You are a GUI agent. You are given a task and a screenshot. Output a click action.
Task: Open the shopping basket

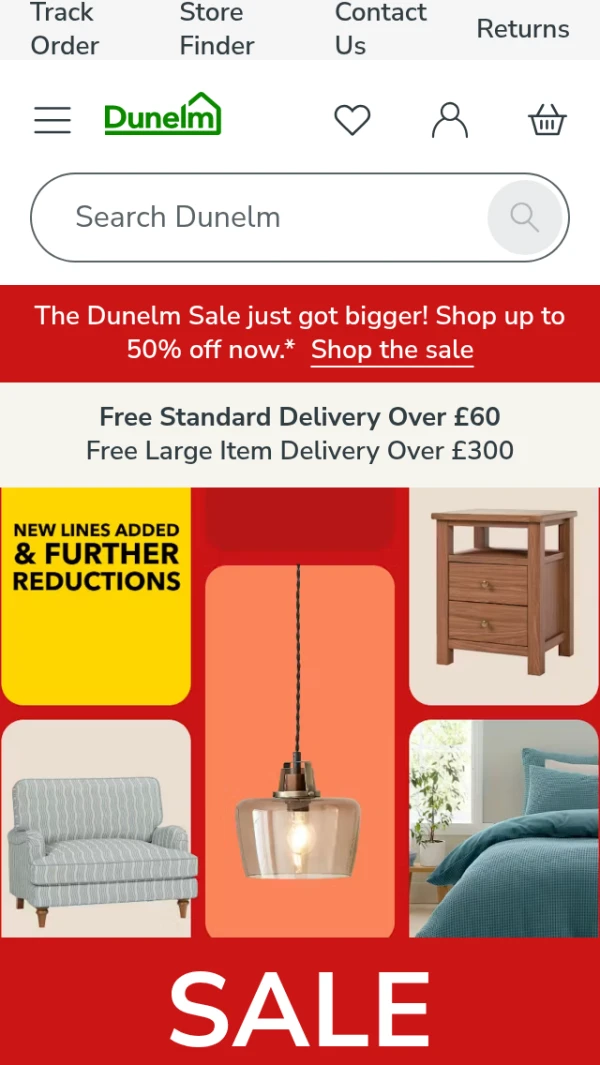(548, 120)
